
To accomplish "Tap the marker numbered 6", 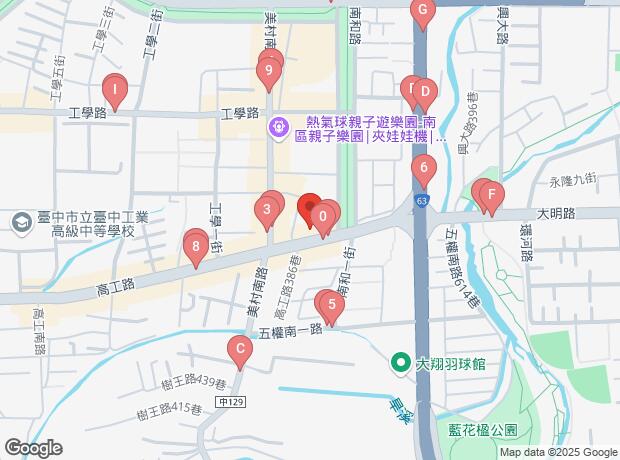I will [x=424, y=170].
